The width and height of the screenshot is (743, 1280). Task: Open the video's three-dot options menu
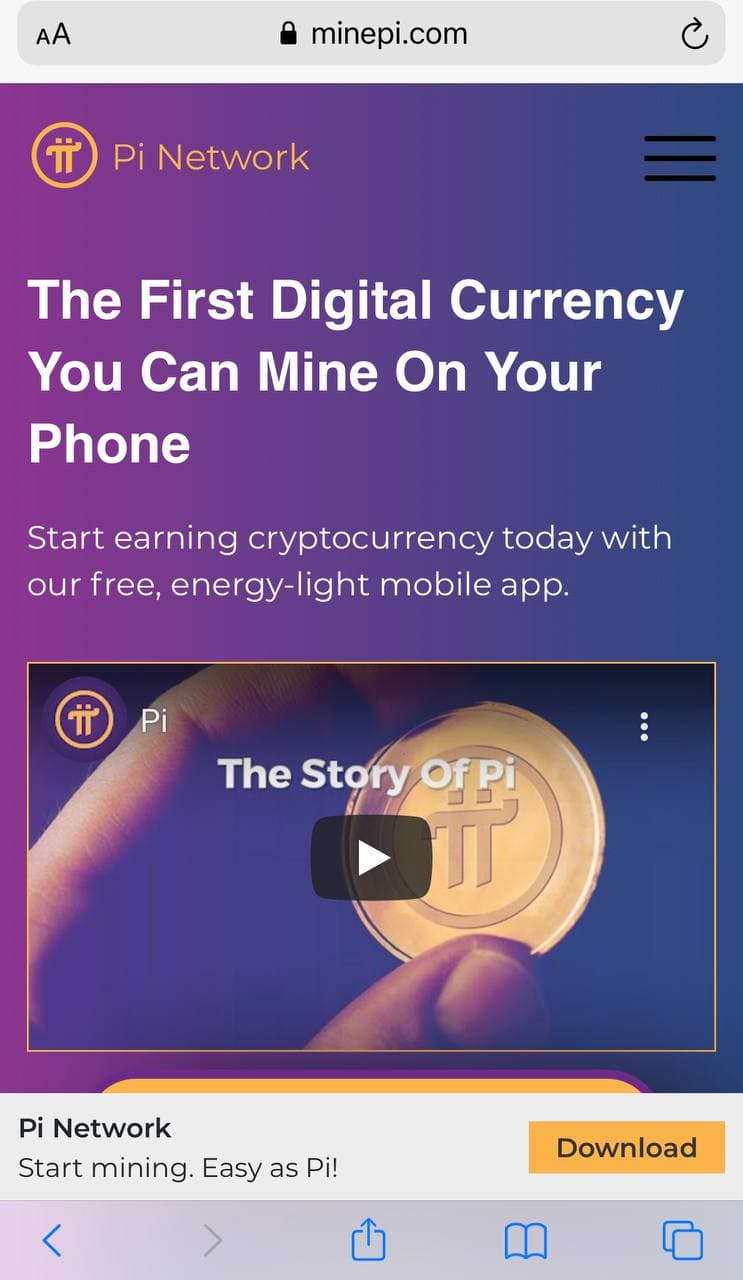tap(644, 727)
